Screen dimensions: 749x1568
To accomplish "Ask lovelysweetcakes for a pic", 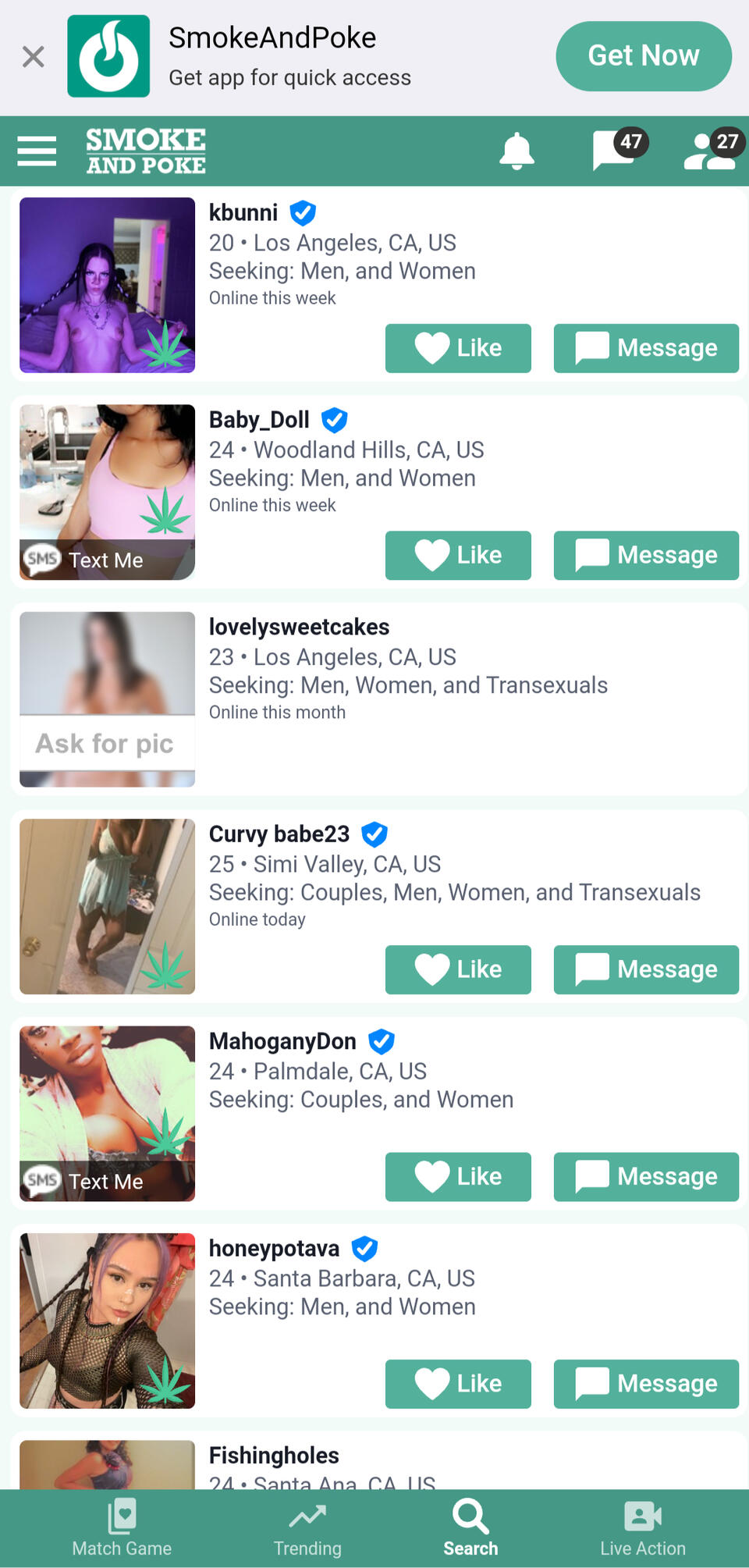I will [105, 743].
